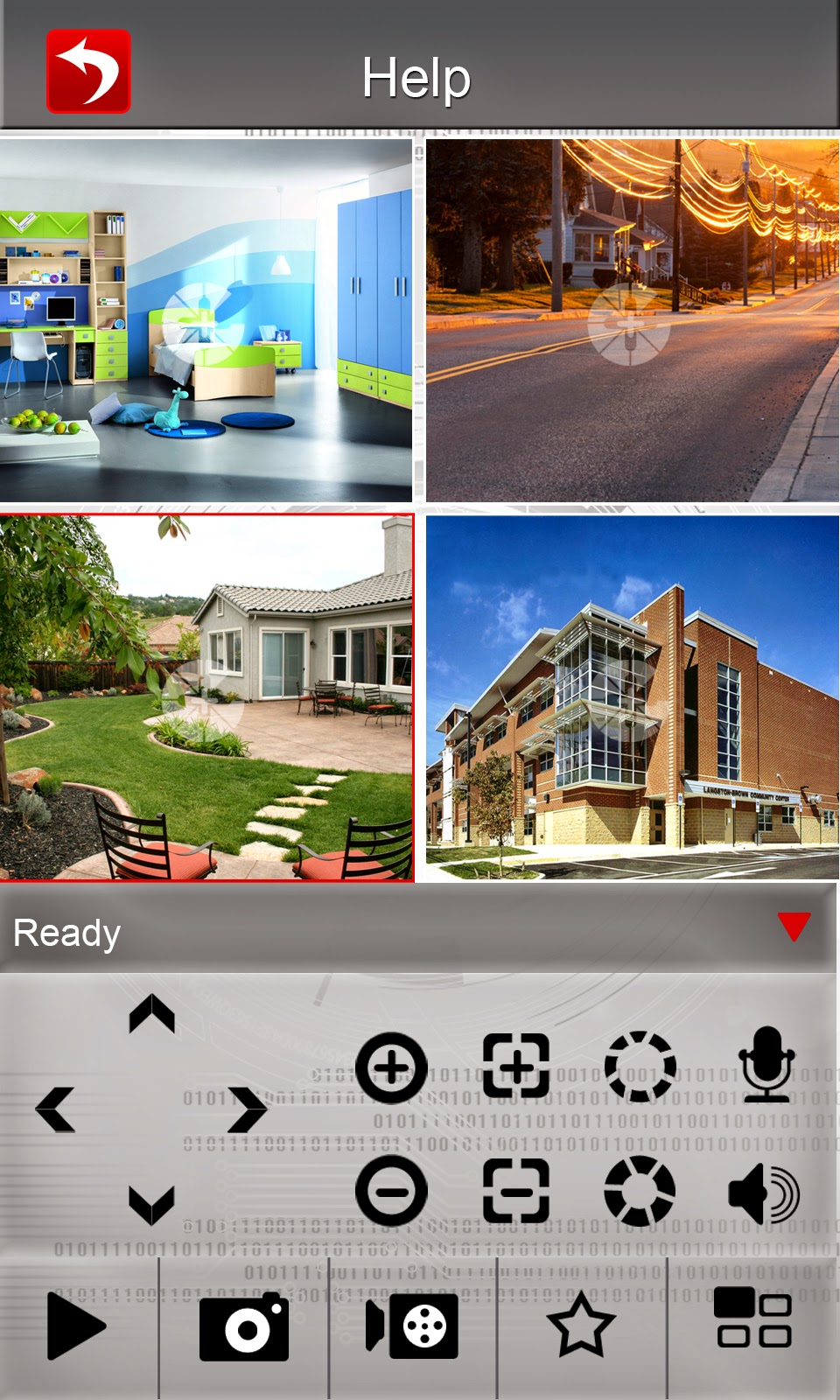The width and height of the screenshot is (840, 1400).
Task: Zoom in with the plus circle
Action: pos(391,1067)
